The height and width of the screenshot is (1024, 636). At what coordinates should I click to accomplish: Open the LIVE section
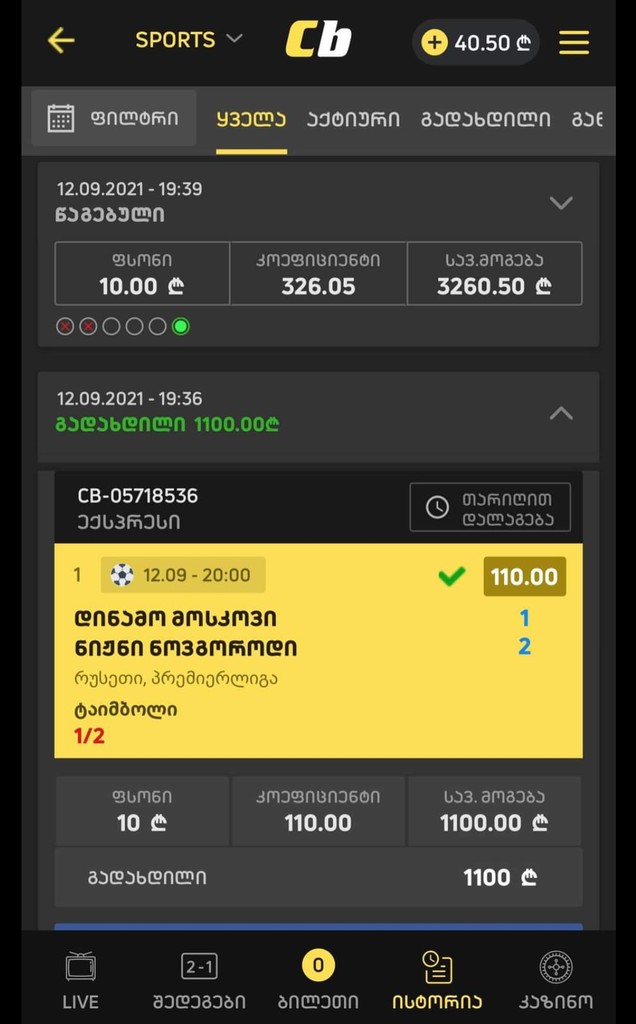(x=80, y=980)
